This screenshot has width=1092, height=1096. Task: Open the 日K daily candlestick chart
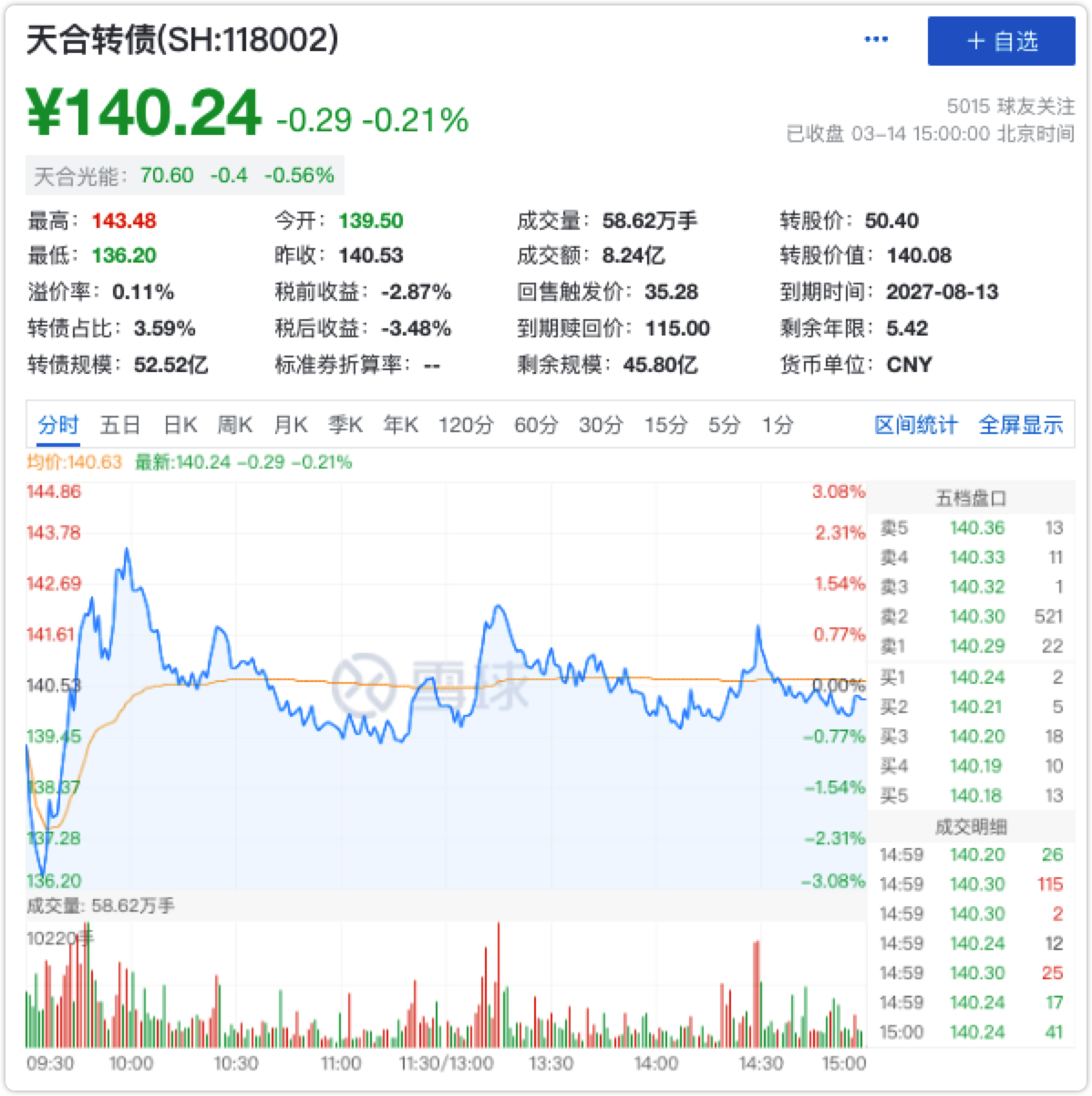[180, 424]
